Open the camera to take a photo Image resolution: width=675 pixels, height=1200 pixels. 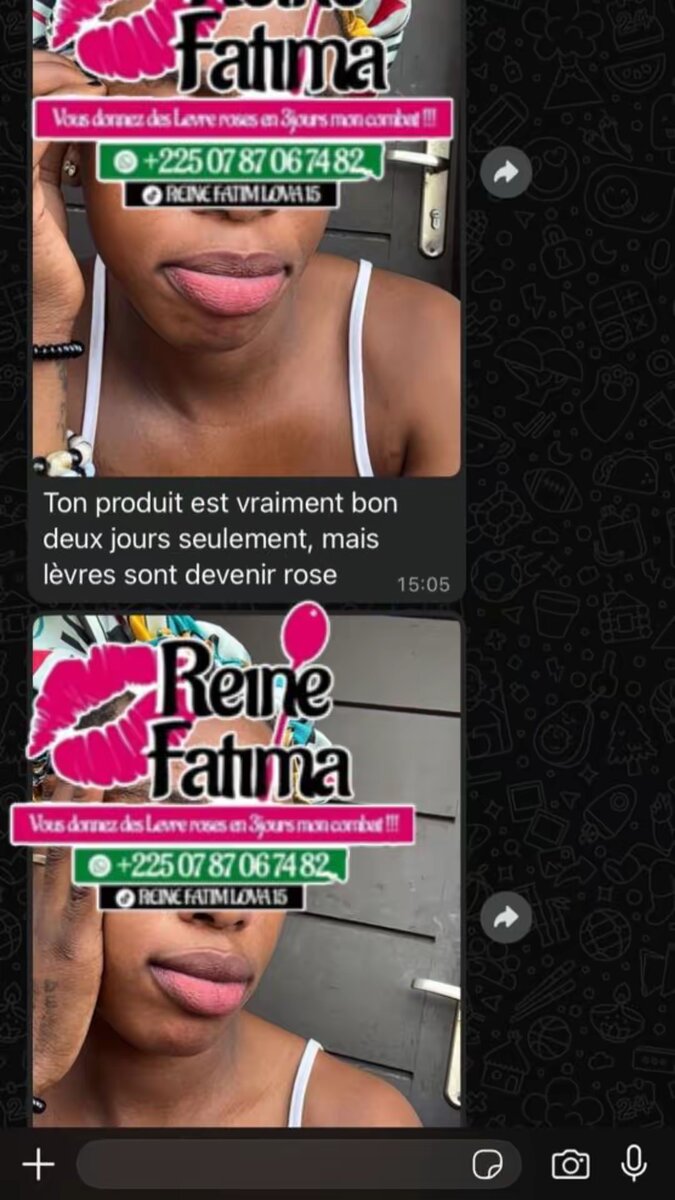tap(570, 1164)
